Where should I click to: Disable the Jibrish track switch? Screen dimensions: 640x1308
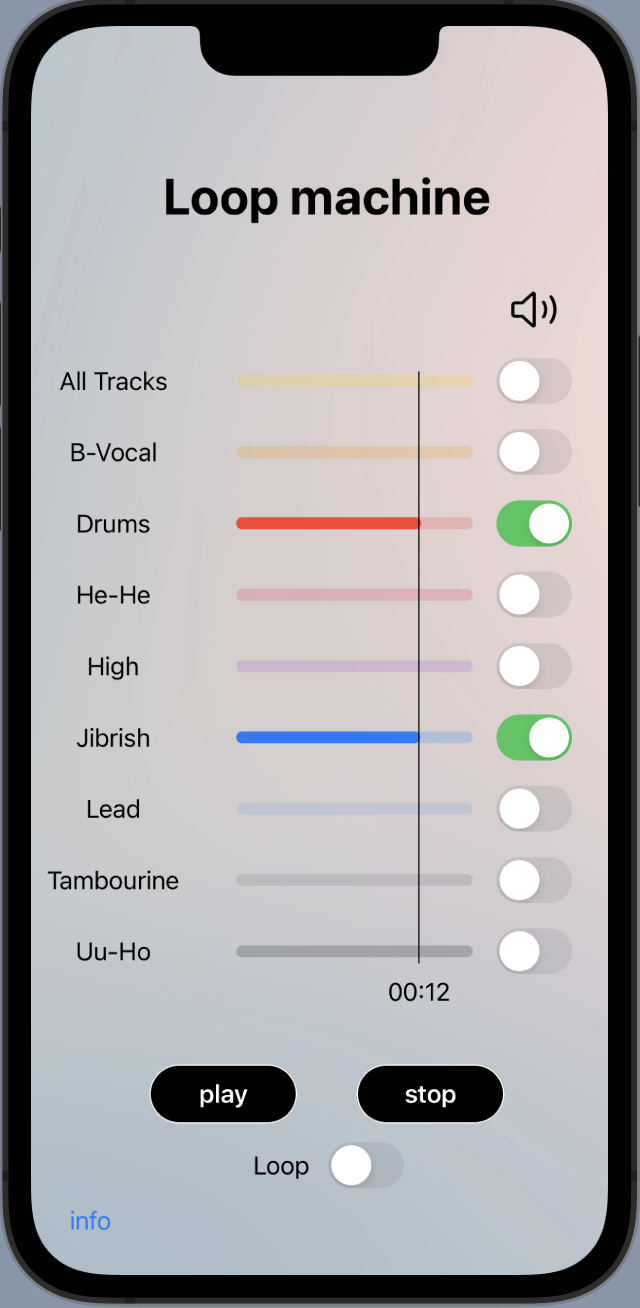pos(534,738)
